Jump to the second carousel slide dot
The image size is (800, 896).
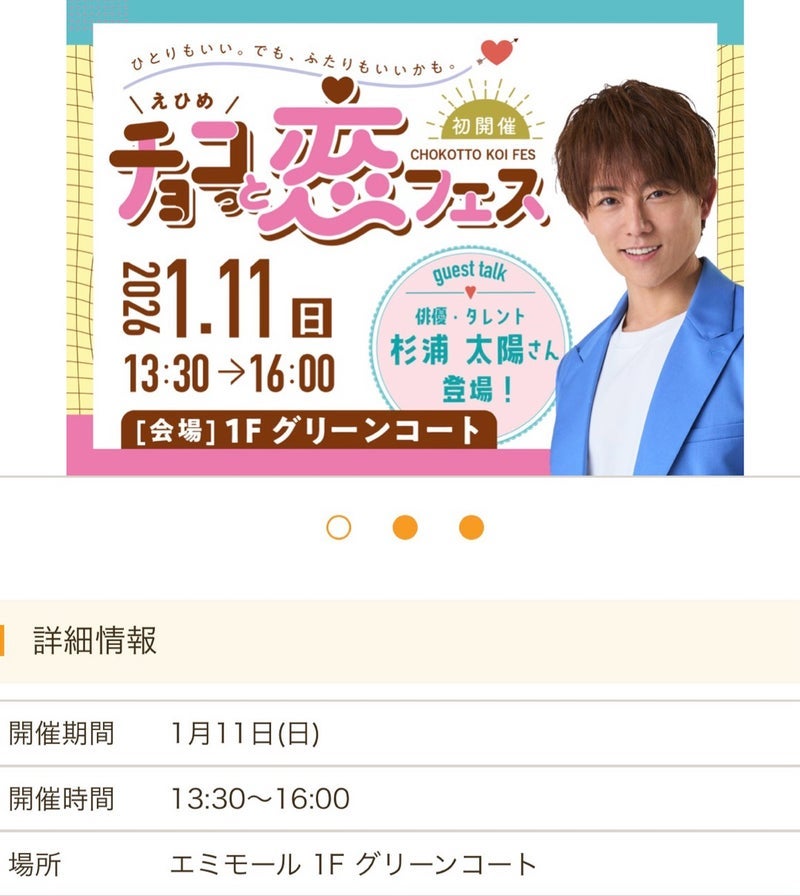405,527
